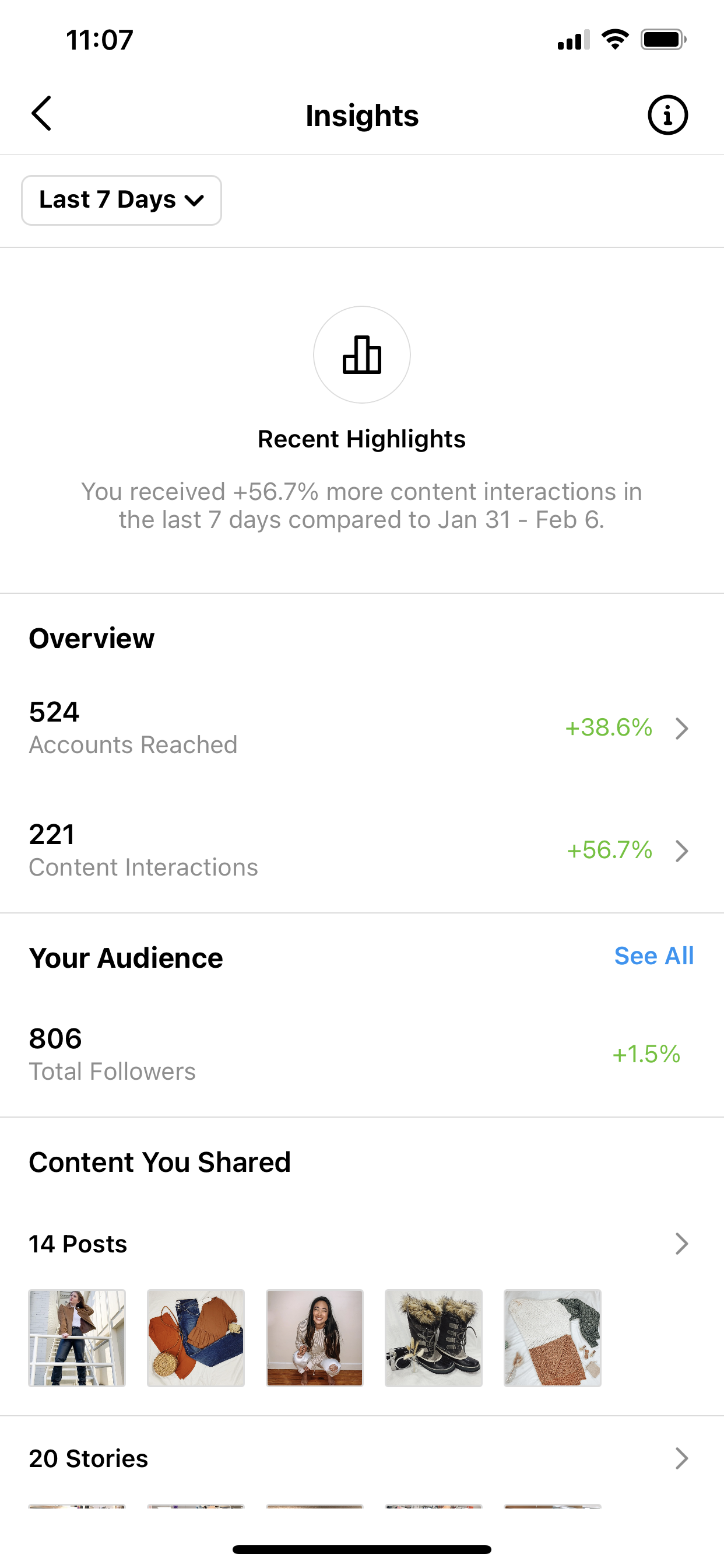Open Accounts Reached details
This screenshot has height=1568, width=724.
coord(362,728)
